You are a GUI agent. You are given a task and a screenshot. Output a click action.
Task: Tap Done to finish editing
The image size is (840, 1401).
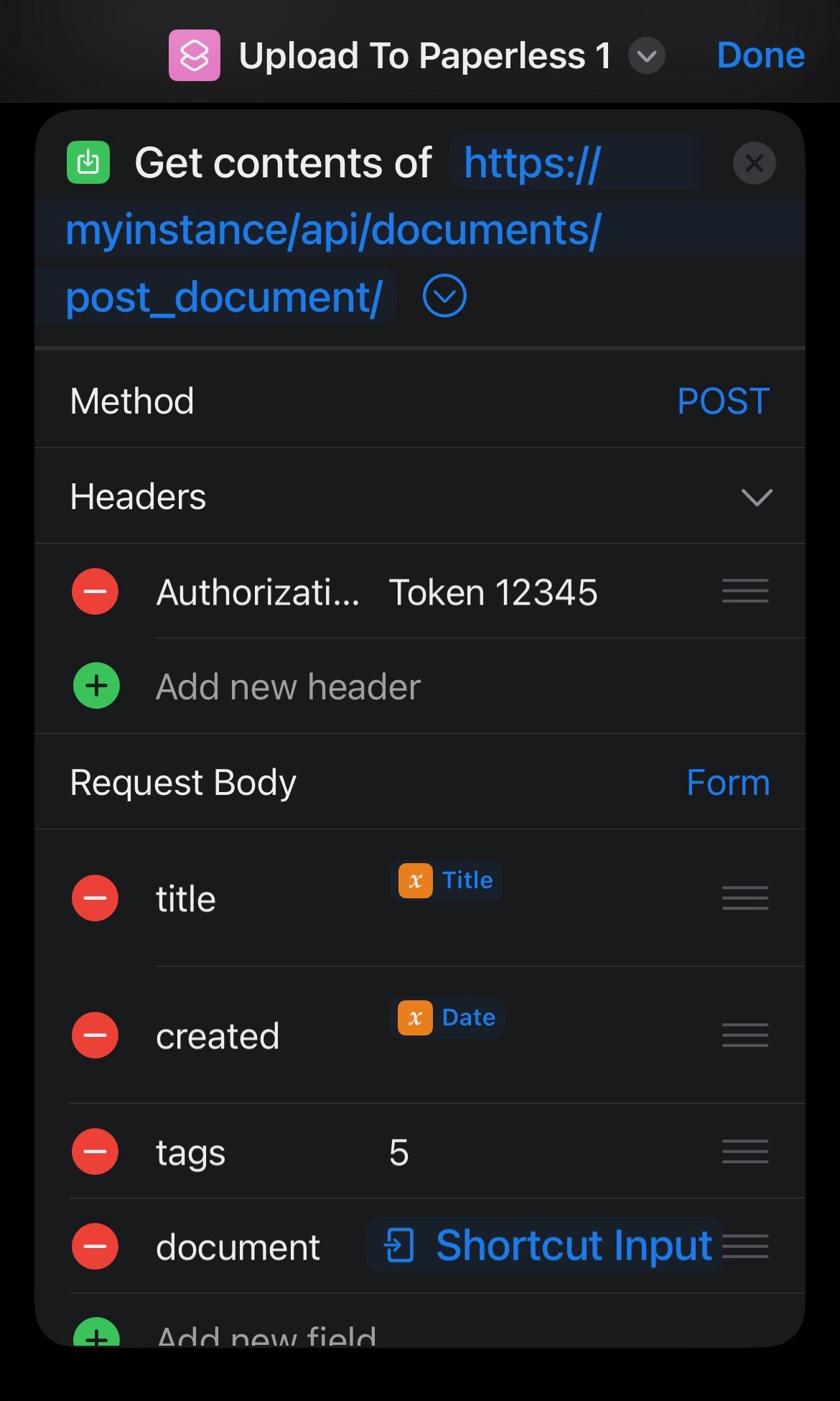[x=760, y=54]
